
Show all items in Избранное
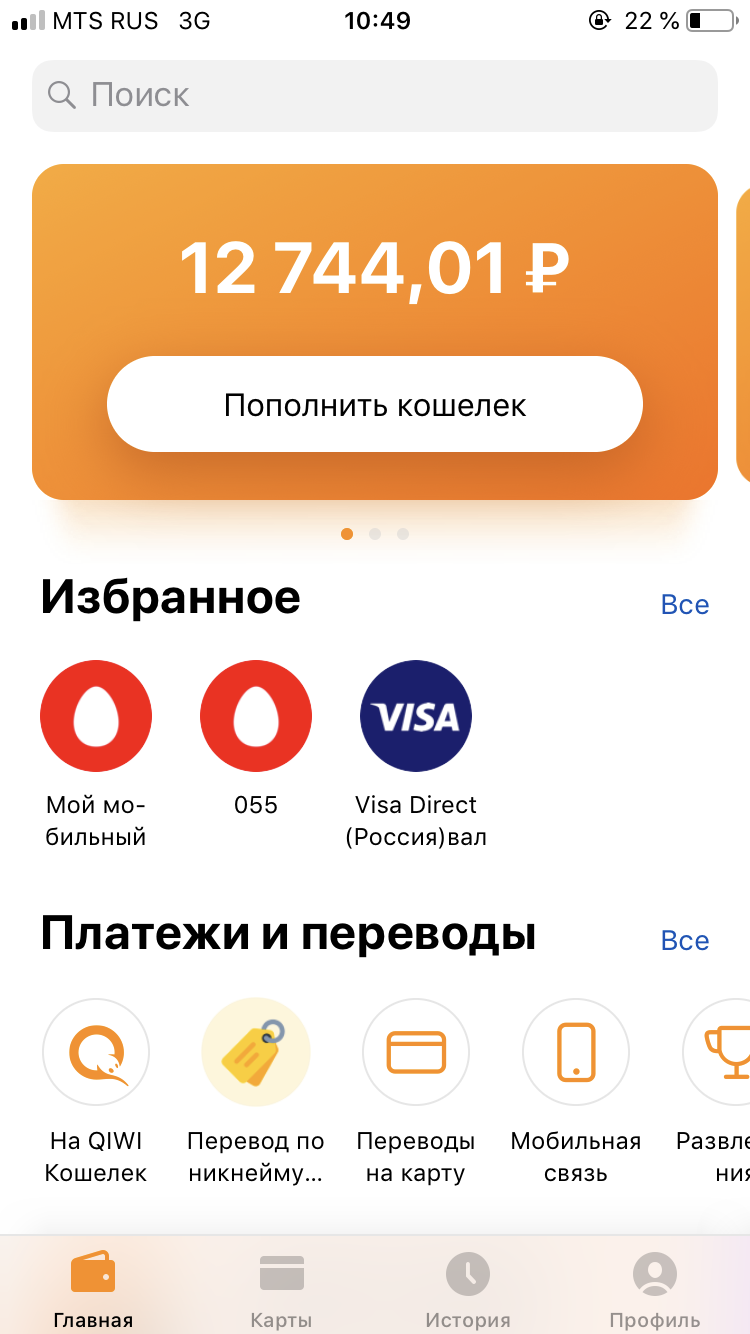click(685, 605)
